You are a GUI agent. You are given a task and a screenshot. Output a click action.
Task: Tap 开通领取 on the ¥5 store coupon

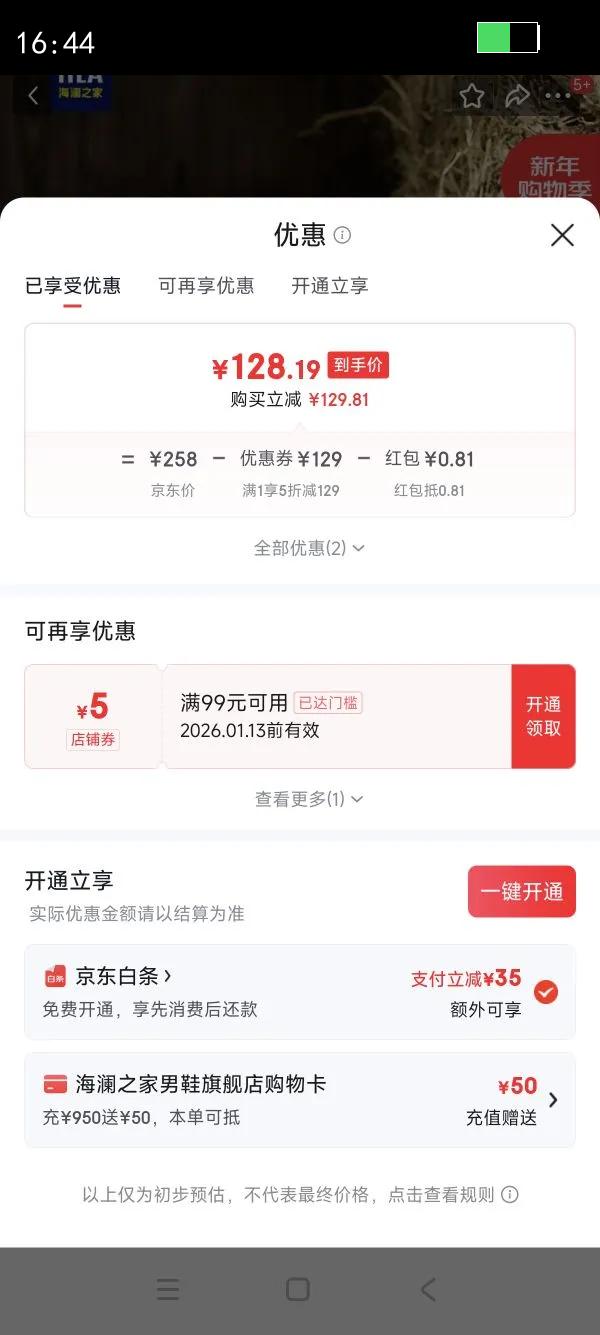pos(543,717)
